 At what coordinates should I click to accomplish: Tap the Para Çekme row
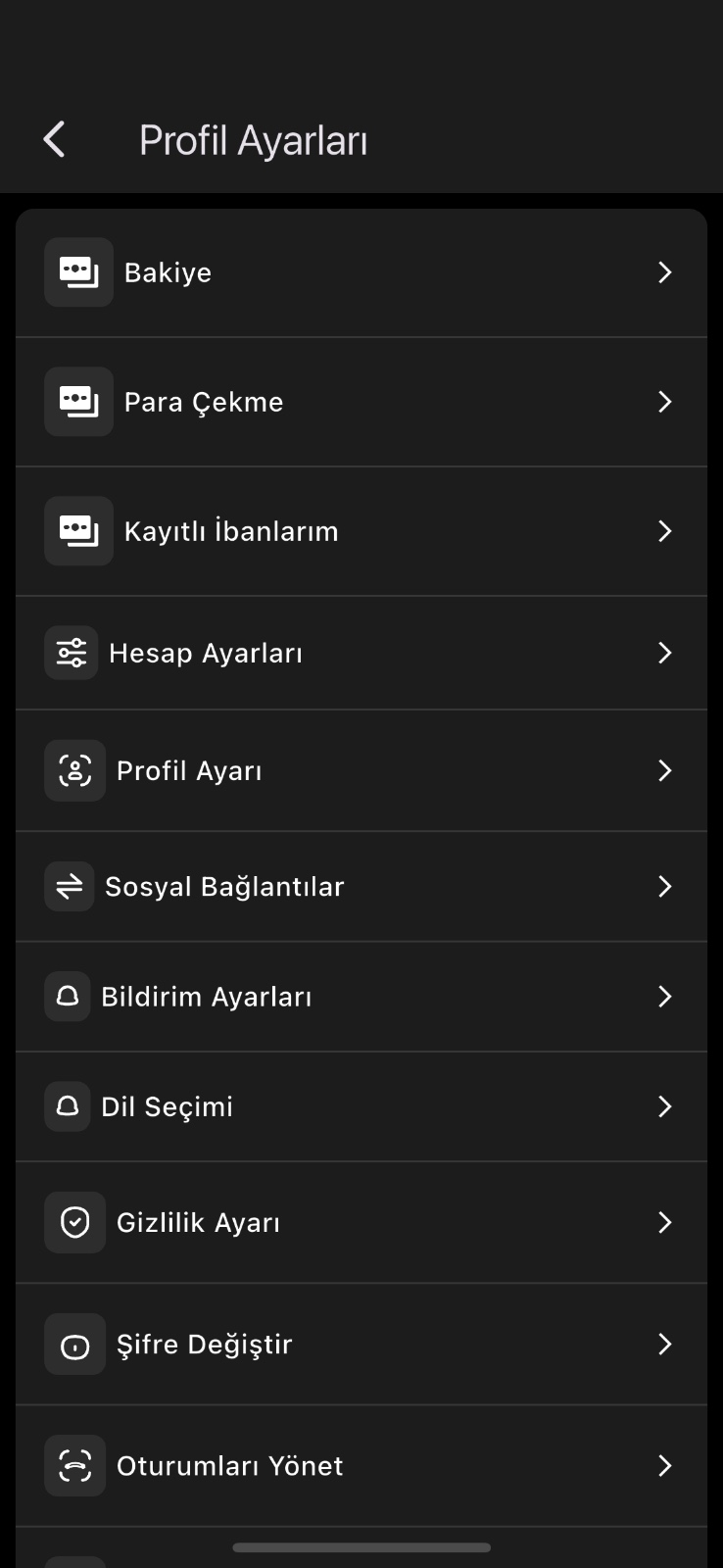point(361,402)
